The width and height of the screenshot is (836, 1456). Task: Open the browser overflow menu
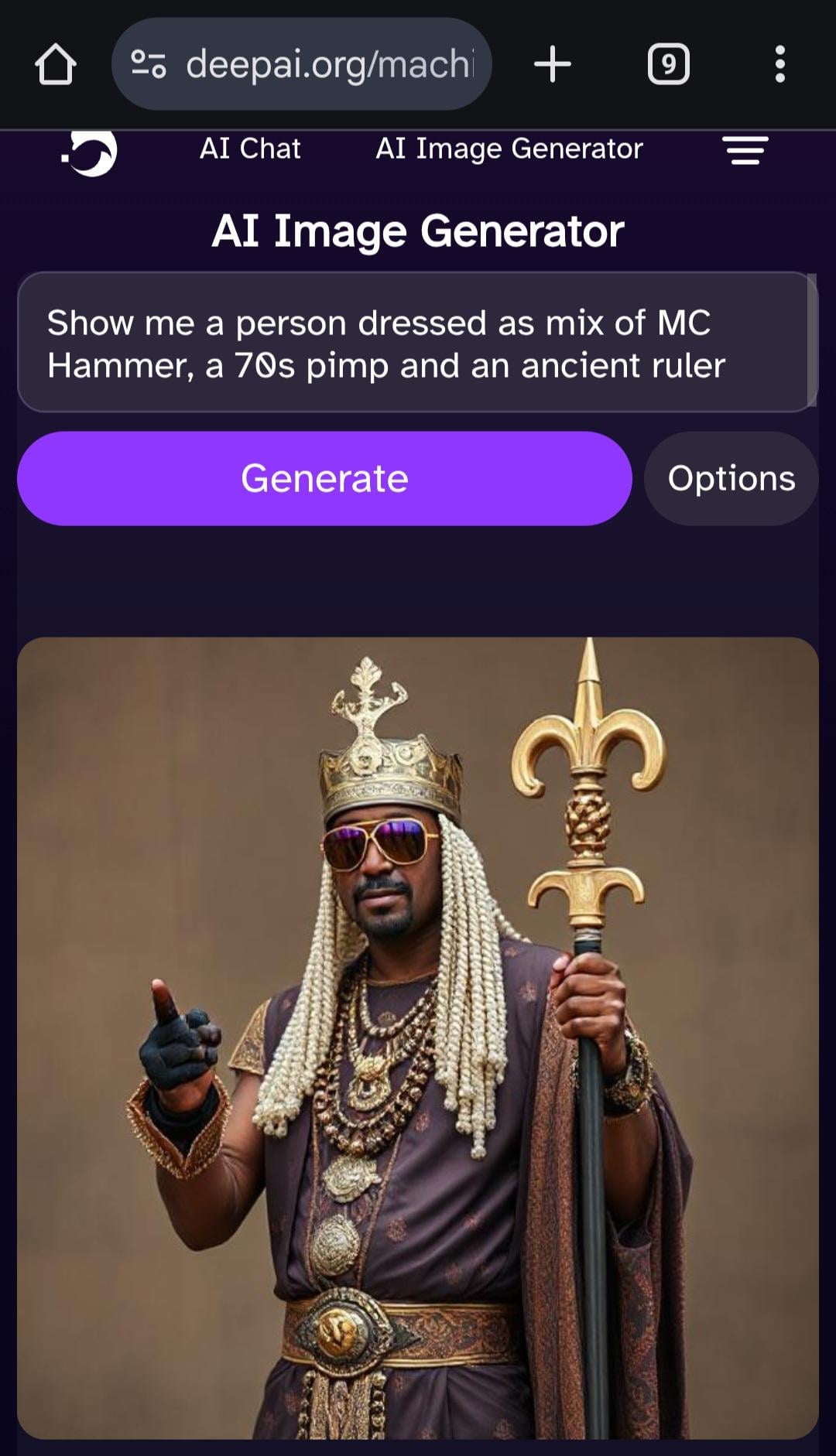click(779, 64)
